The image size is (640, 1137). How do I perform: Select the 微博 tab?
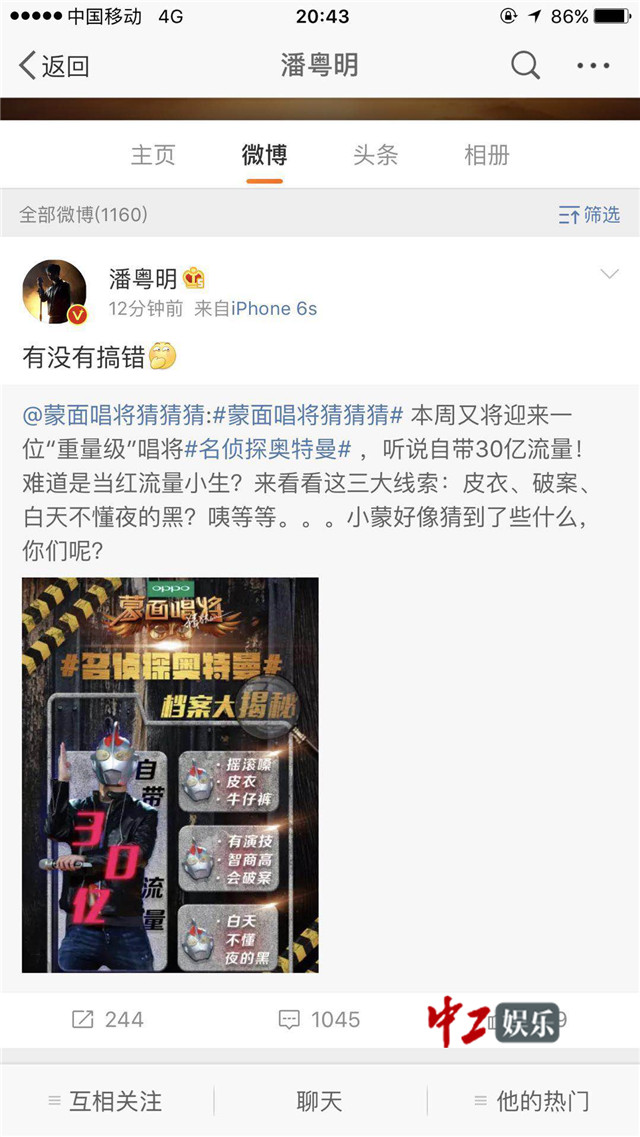point(264,155)
